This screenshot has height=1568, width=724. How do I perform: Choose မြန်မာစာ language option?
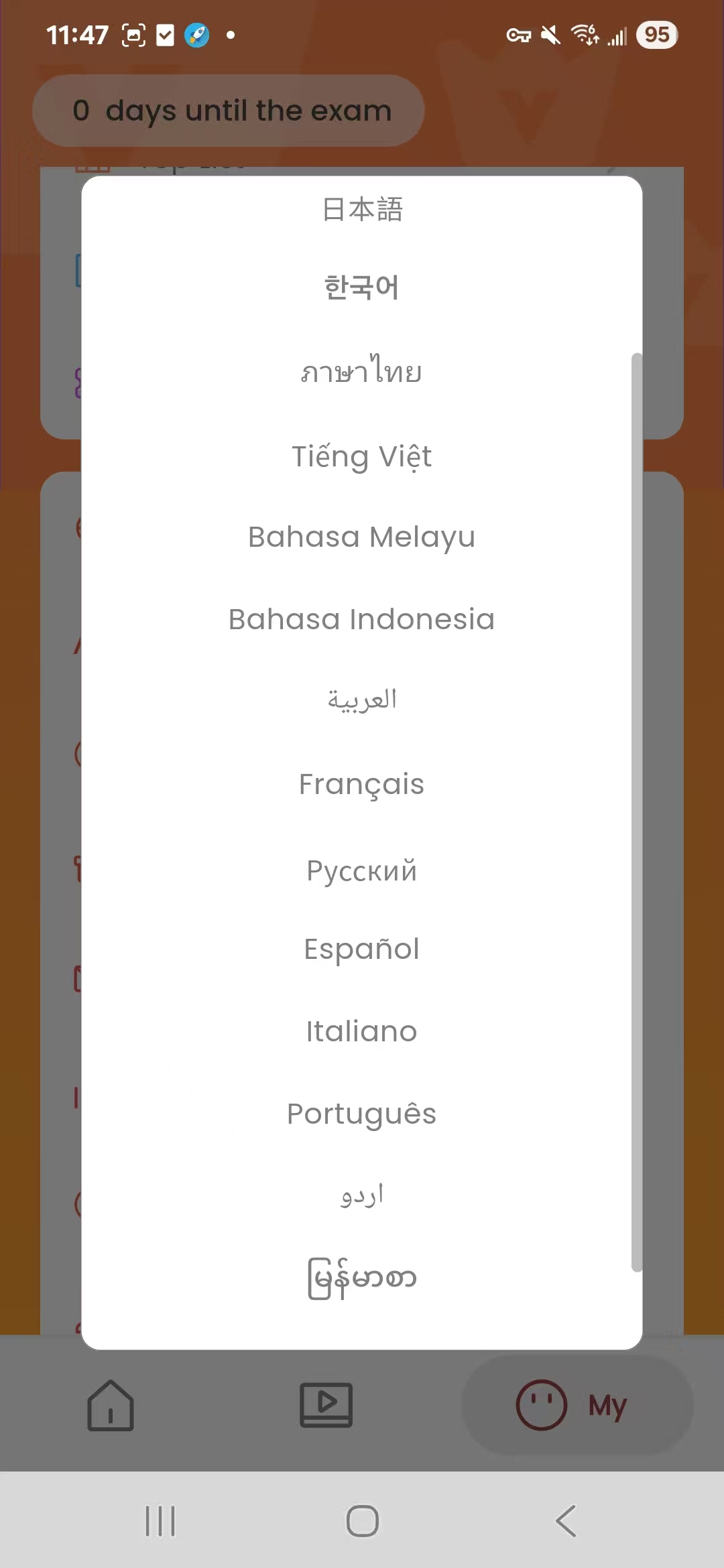click(362, 1278)
